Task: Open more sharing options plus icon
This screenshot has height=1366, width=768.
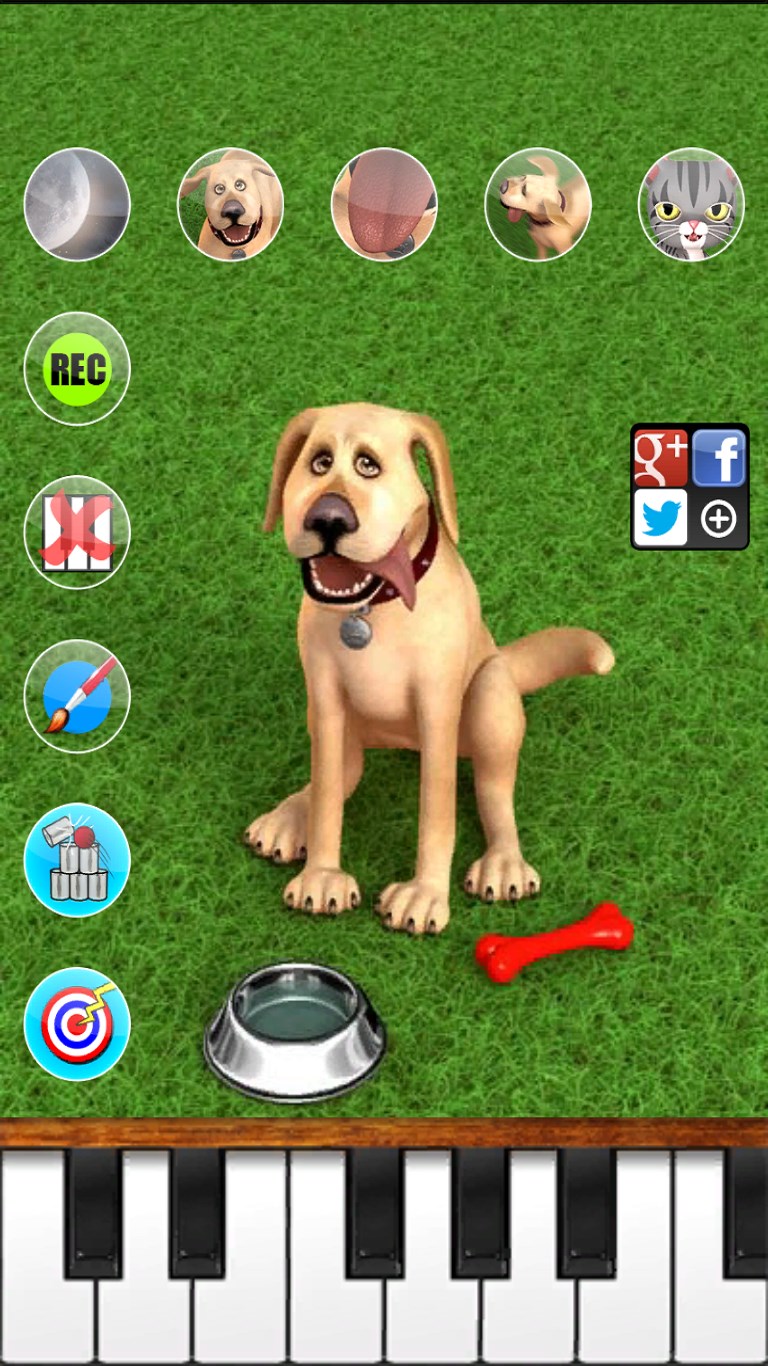Action: 719,518
